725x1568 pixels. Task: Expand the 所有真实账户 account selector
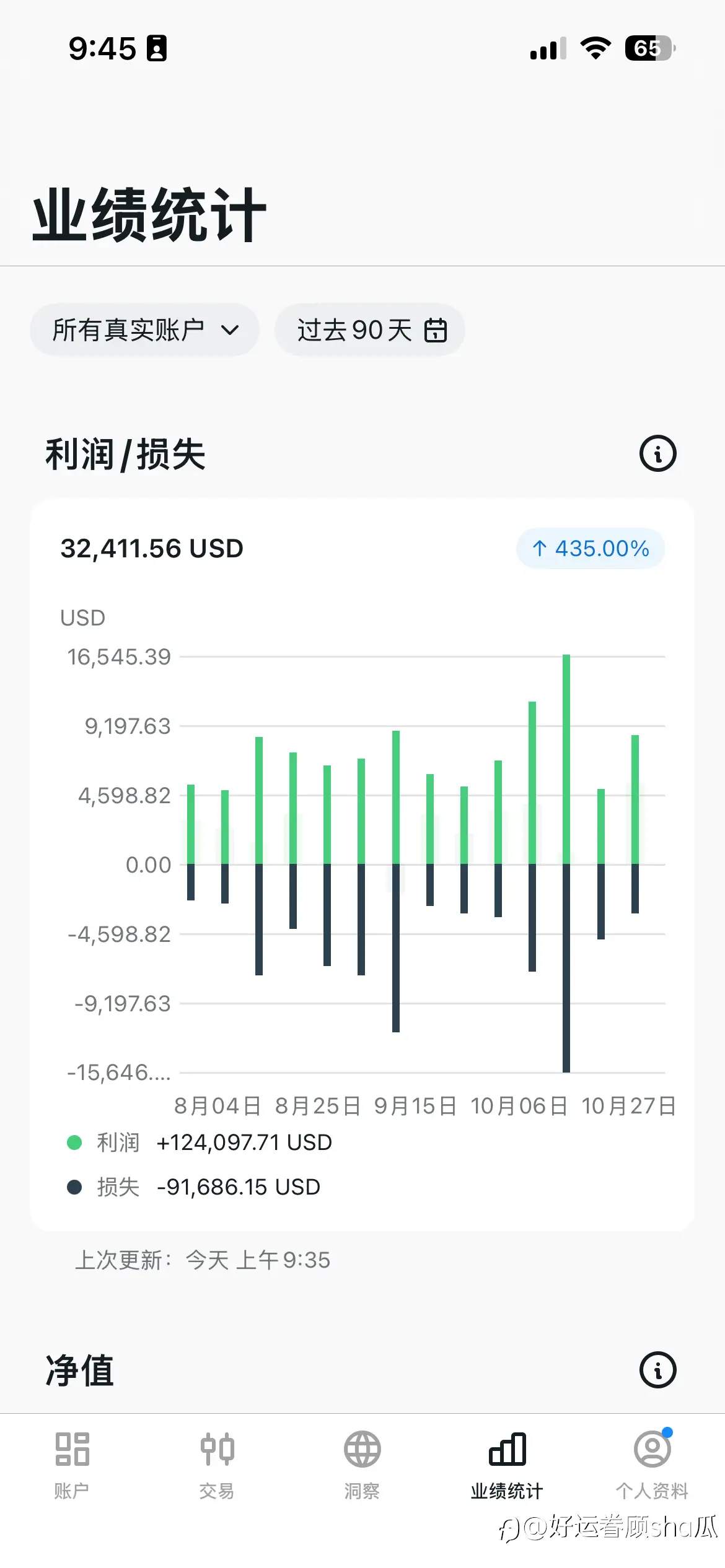(144, 330)
